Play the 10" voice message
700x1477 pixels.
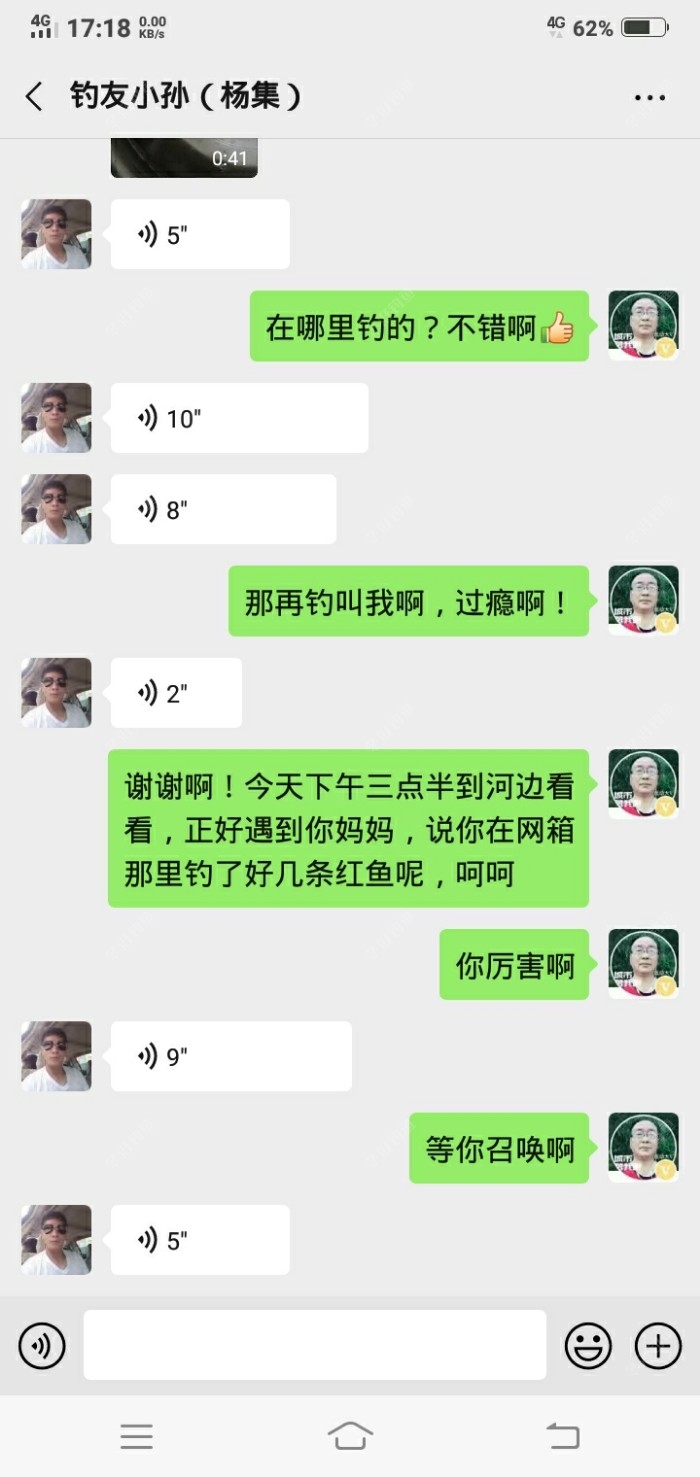coord(238,418)
